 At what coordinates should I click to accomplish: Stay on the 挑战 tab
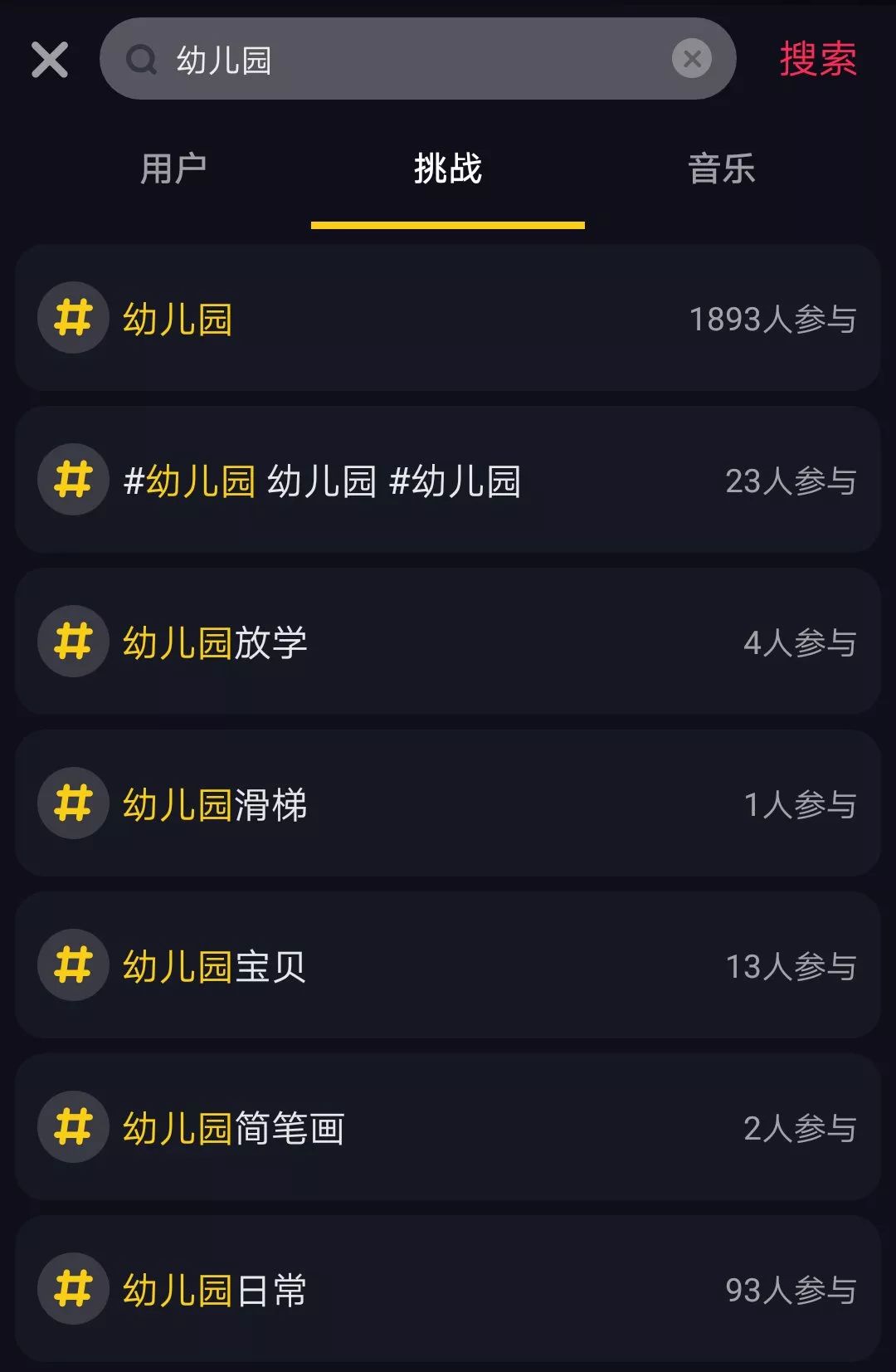coord(447,168)
